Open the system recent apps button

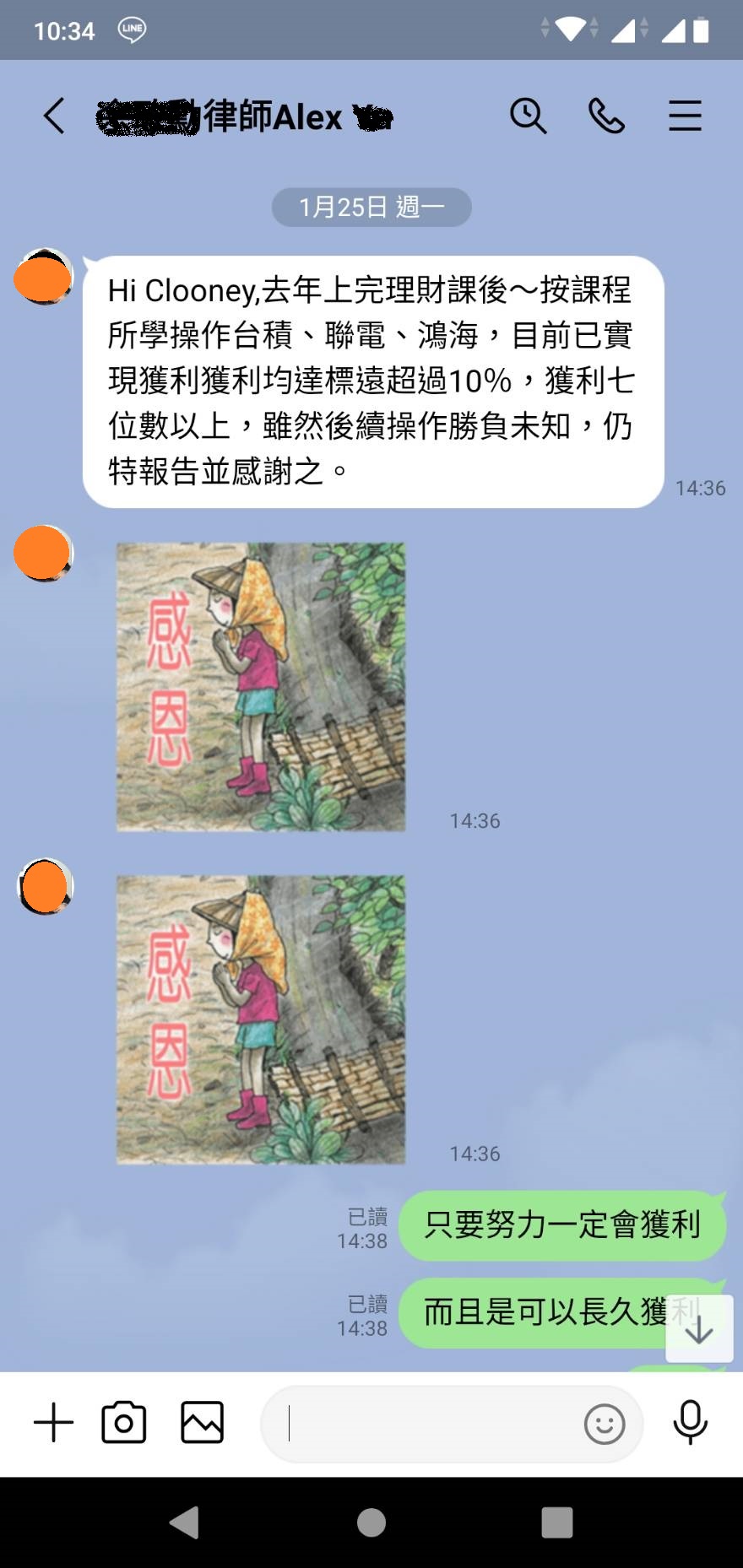tap(557, 1522)
